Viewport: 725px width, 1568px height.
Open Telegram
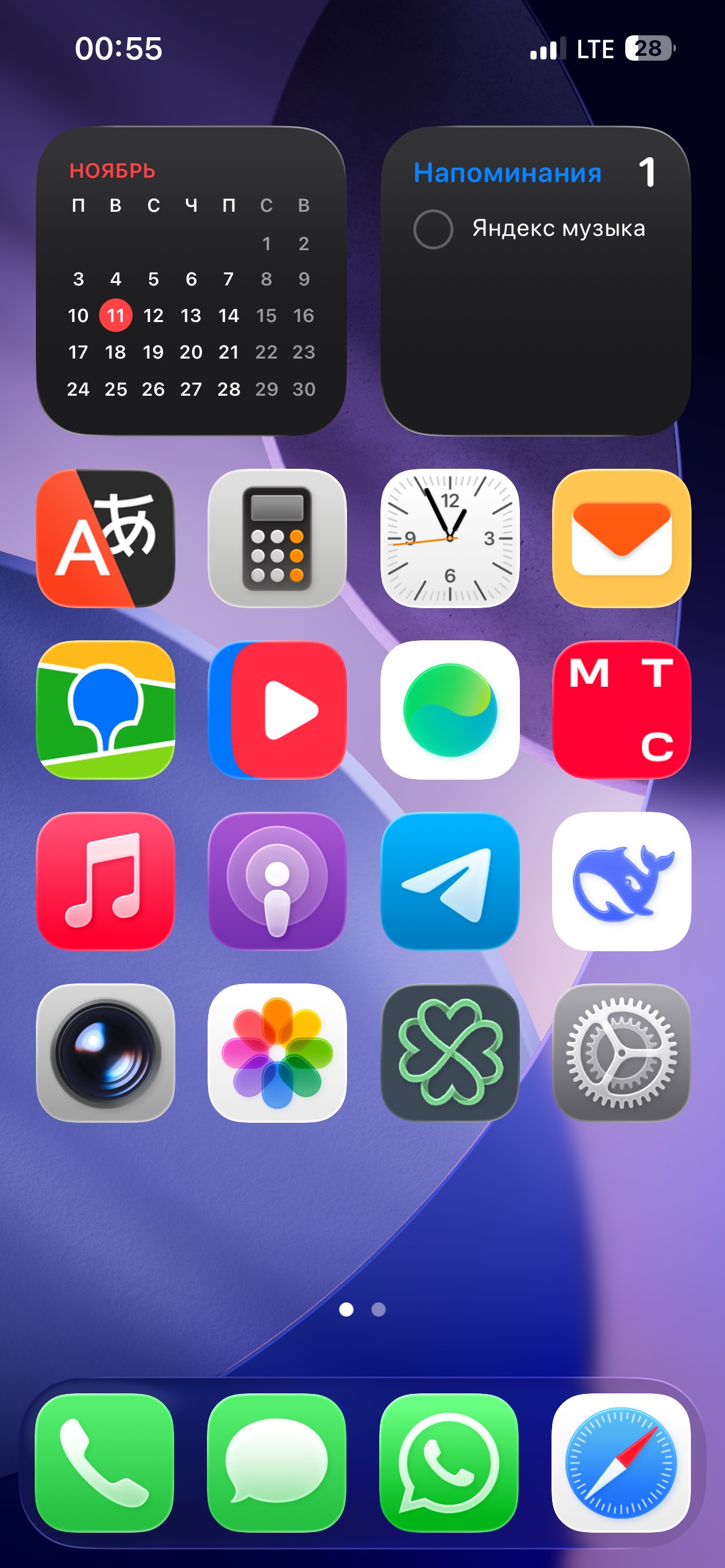pyautogui.click(x=449, y=881)
